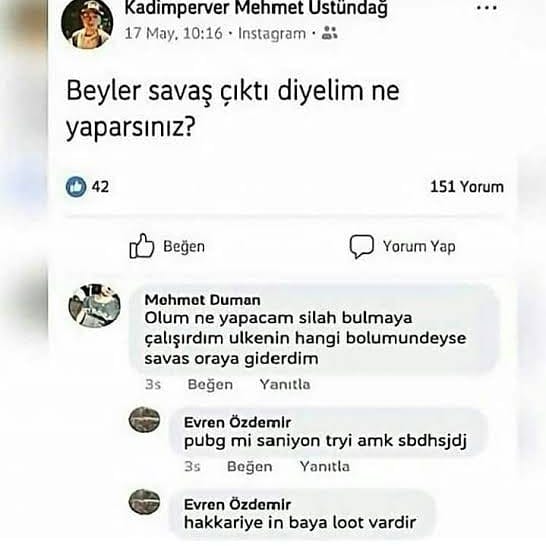This screenshot has width=546, height=546.
Task: Tap Mehmet Duman's avatar picture
Action: click(x=94, y=306)
